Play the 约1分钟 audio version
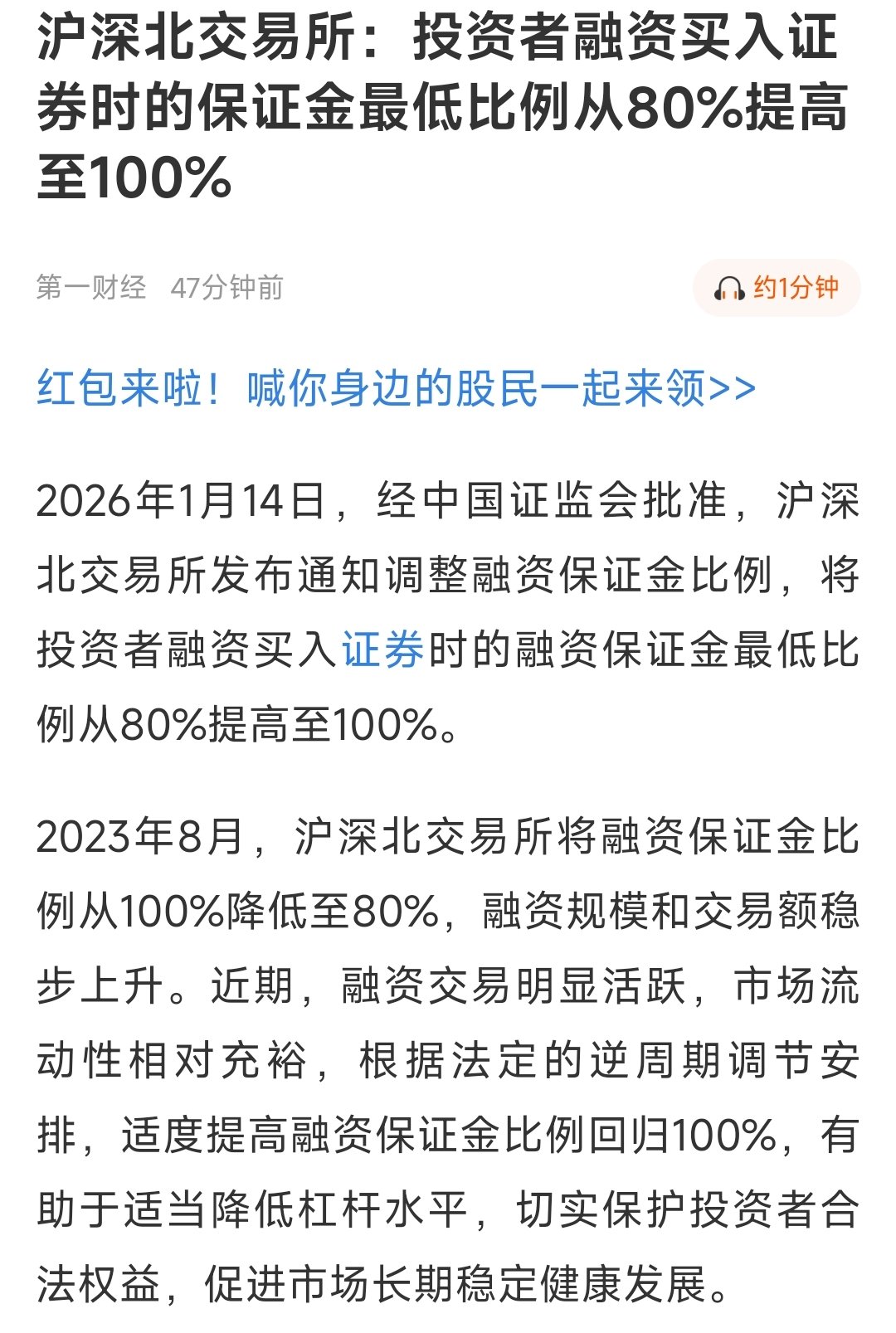The height and width of the screenshot is (1333, 896). [x=777, y=288]
